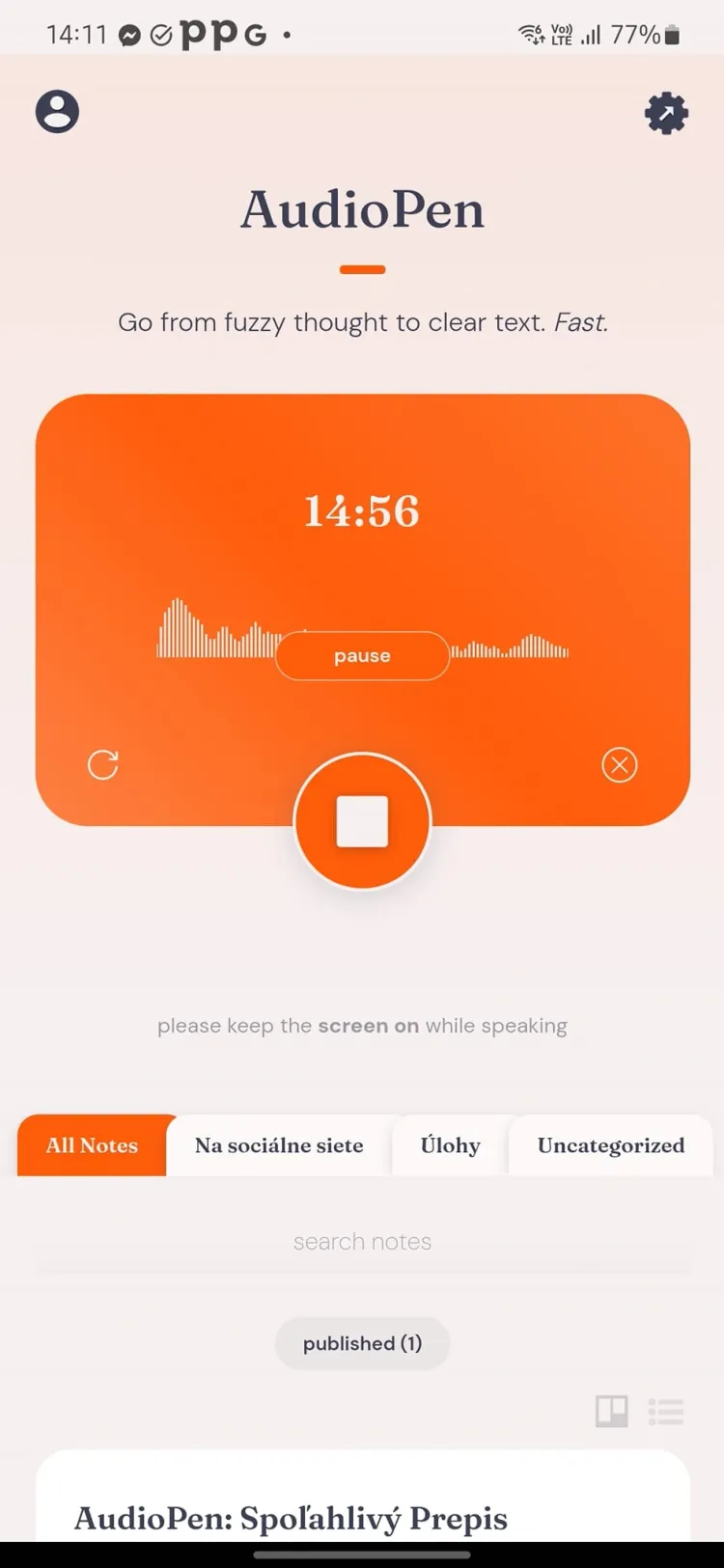
Task: Open the user profile icon
Action: click(57, 112)
